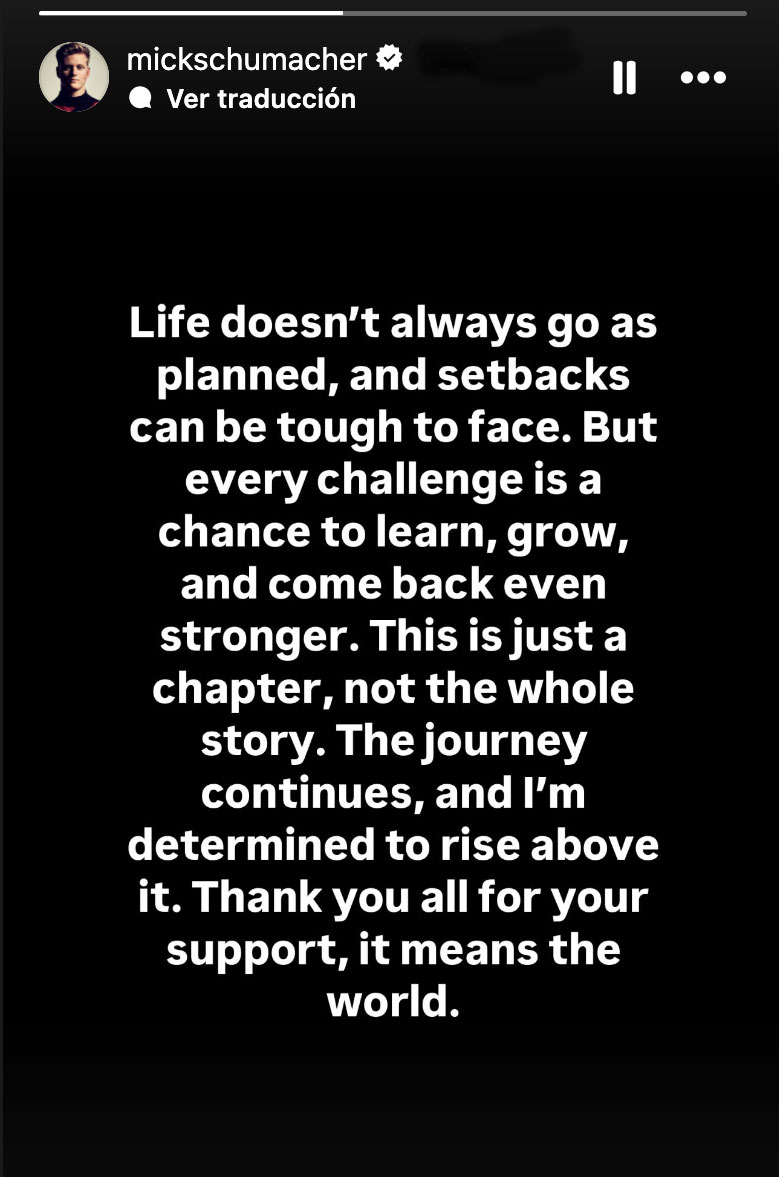Pause the story playback

click(x=624, y=77)
